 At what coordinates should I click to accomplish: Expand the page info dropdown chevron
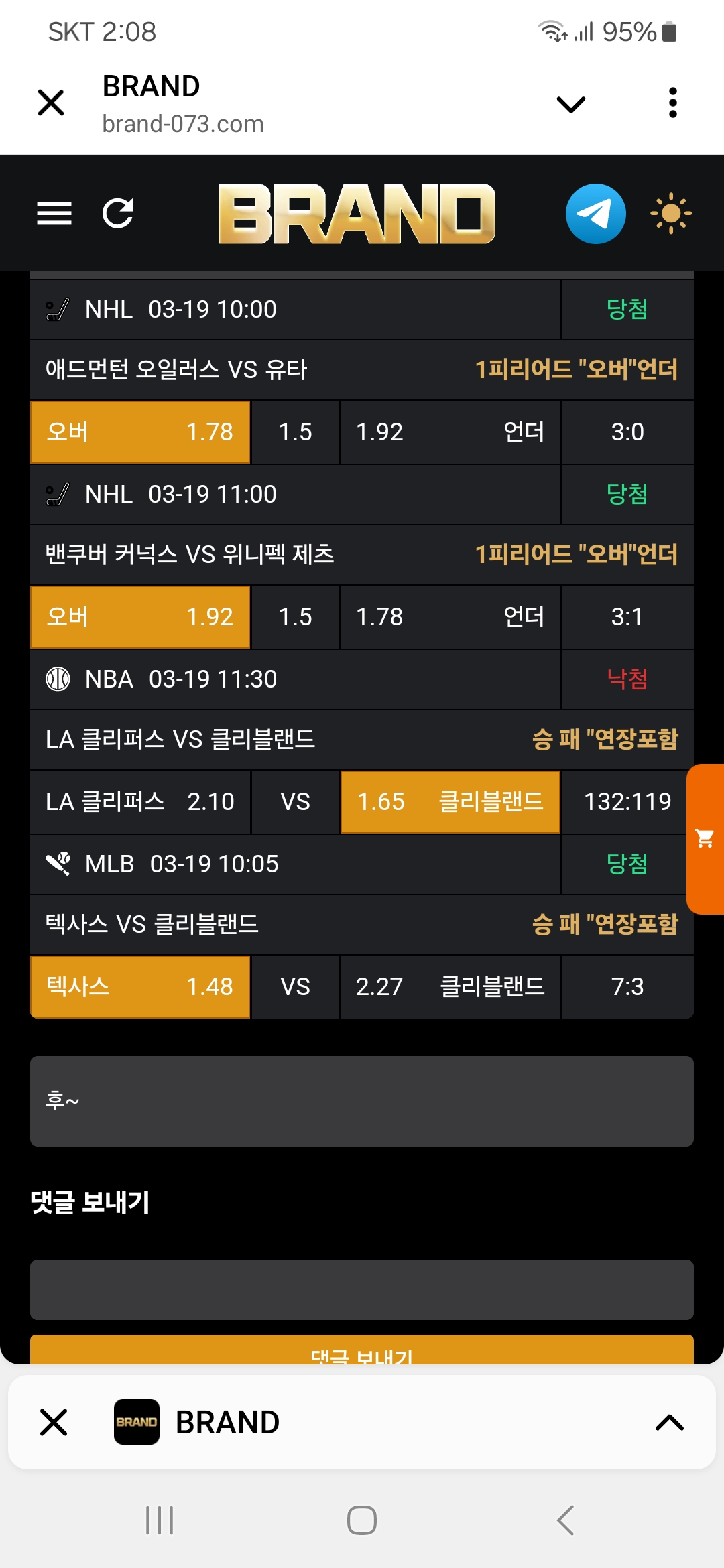click(x=571, y=104)
